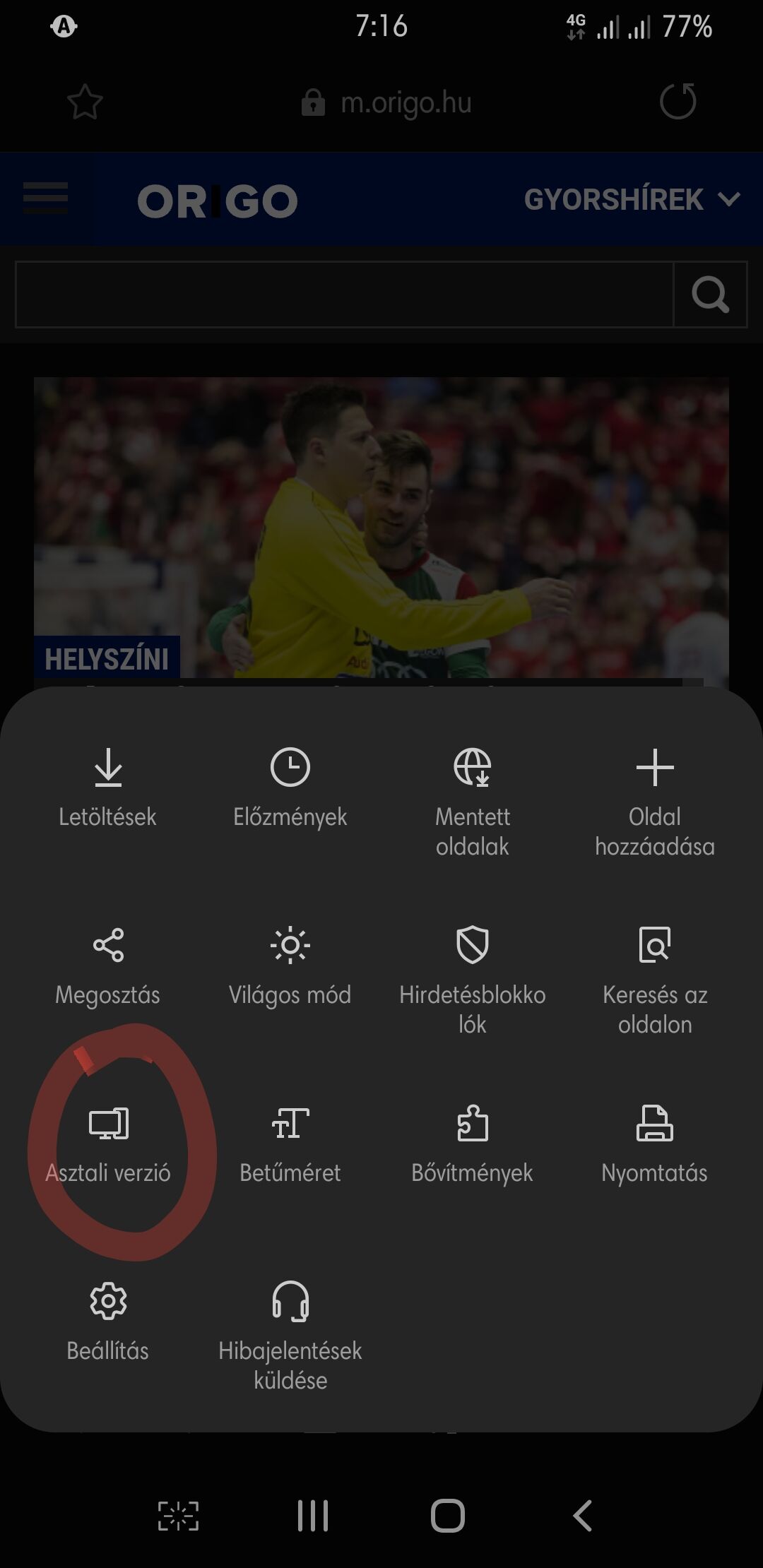Image resolution: width=763 pixels, height=1568 pixels.
Task: Open Bővítmények
Action: pos(472,1144)
